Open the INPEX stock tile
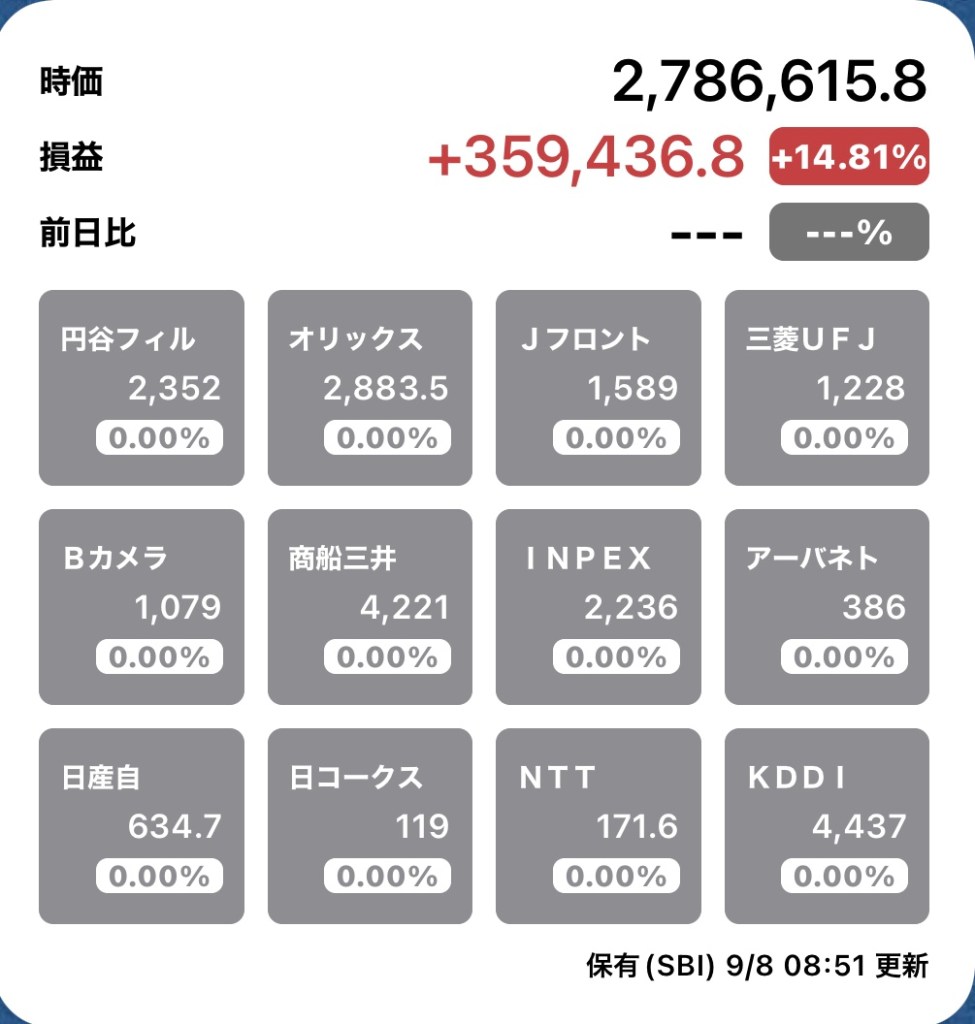975x1024 pixels. point(598,607)
